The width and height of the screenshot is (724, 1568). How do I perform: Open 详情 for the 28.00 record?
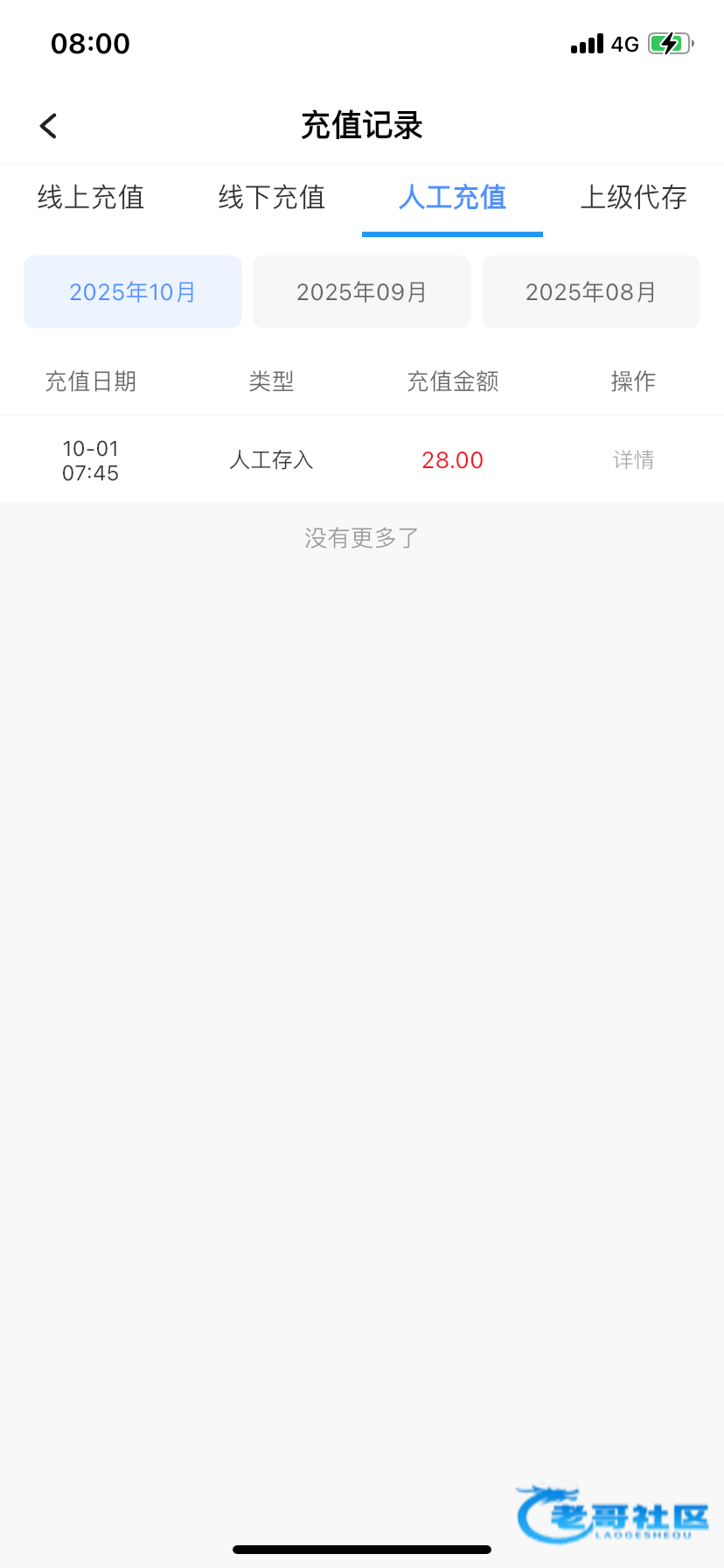[x=633, y=460]
